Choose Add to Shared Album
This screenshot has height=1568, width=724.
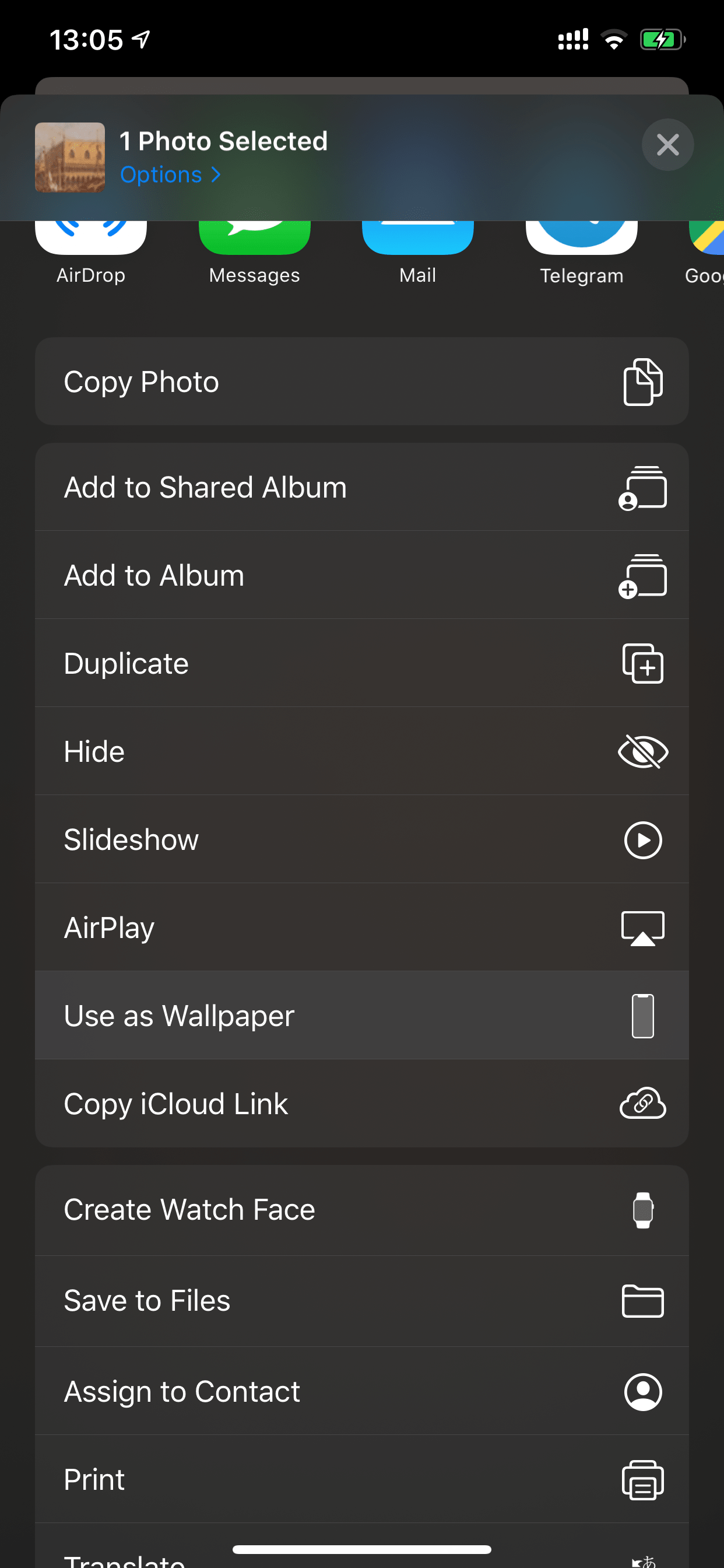click(362, 487)
